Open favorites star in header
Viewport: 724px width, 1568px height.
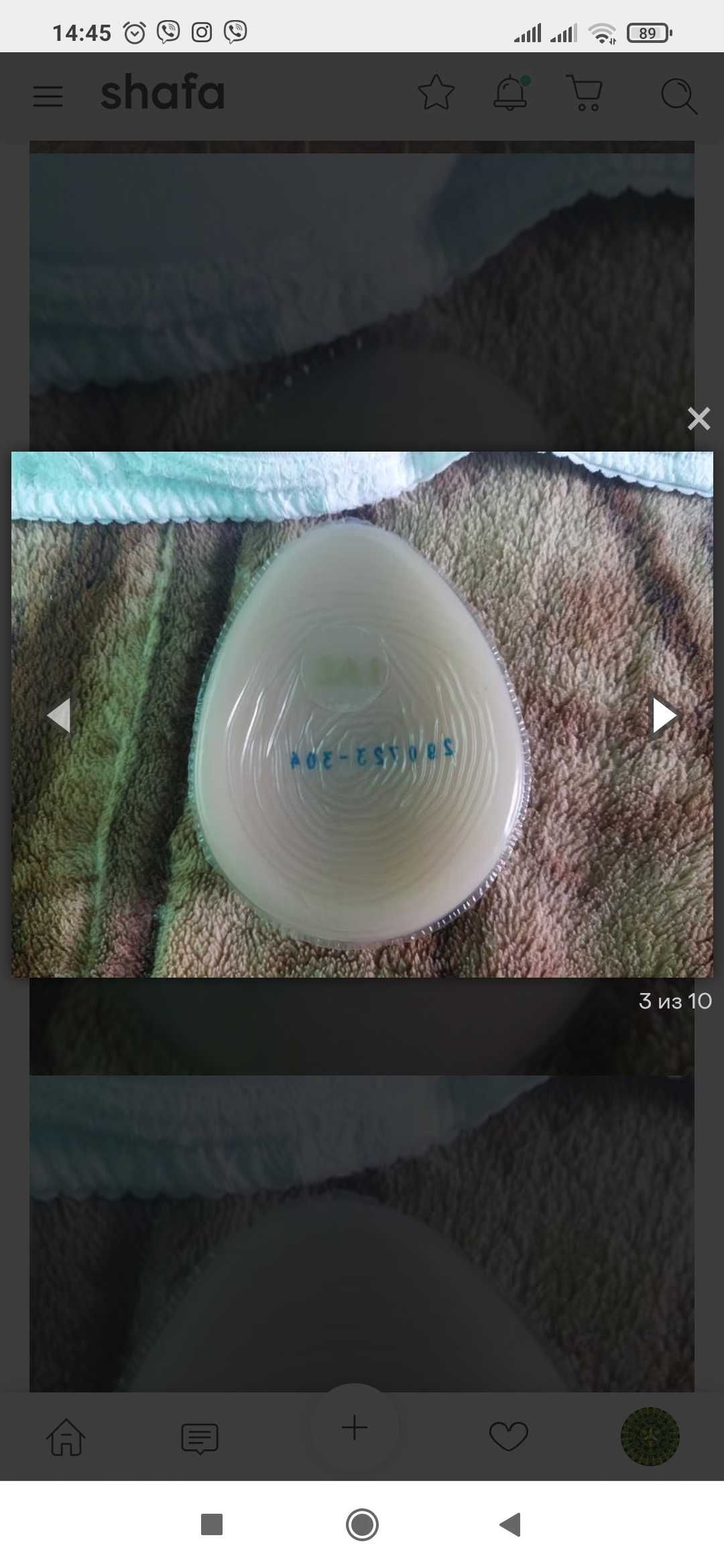(x=436, y=92)
